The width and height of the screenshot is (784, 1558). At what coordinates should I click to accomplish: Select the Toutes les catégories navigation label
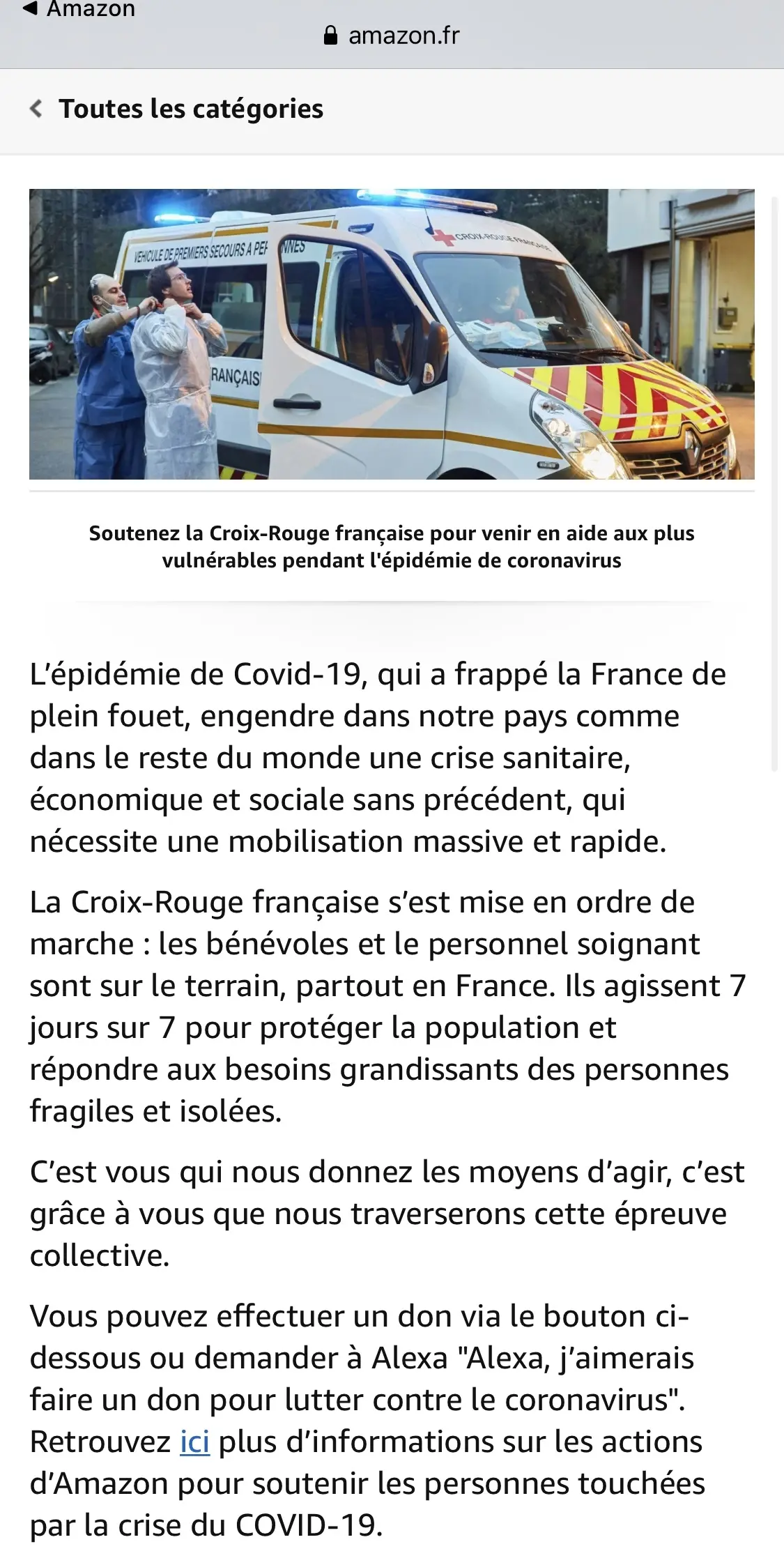[190, 109]
